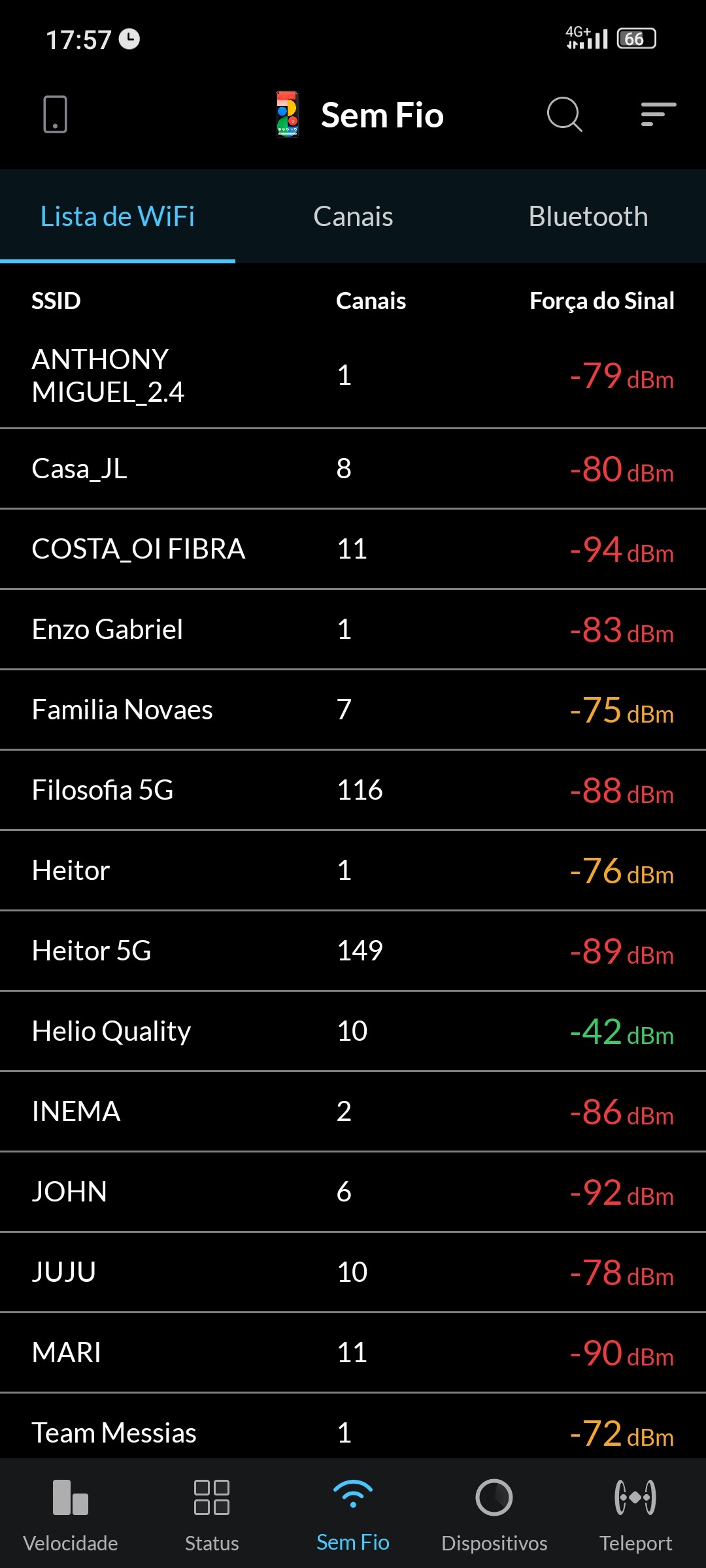Go to Velocidade in the bottom navigation
The image size is (706, 1568).
point(71,1512)
